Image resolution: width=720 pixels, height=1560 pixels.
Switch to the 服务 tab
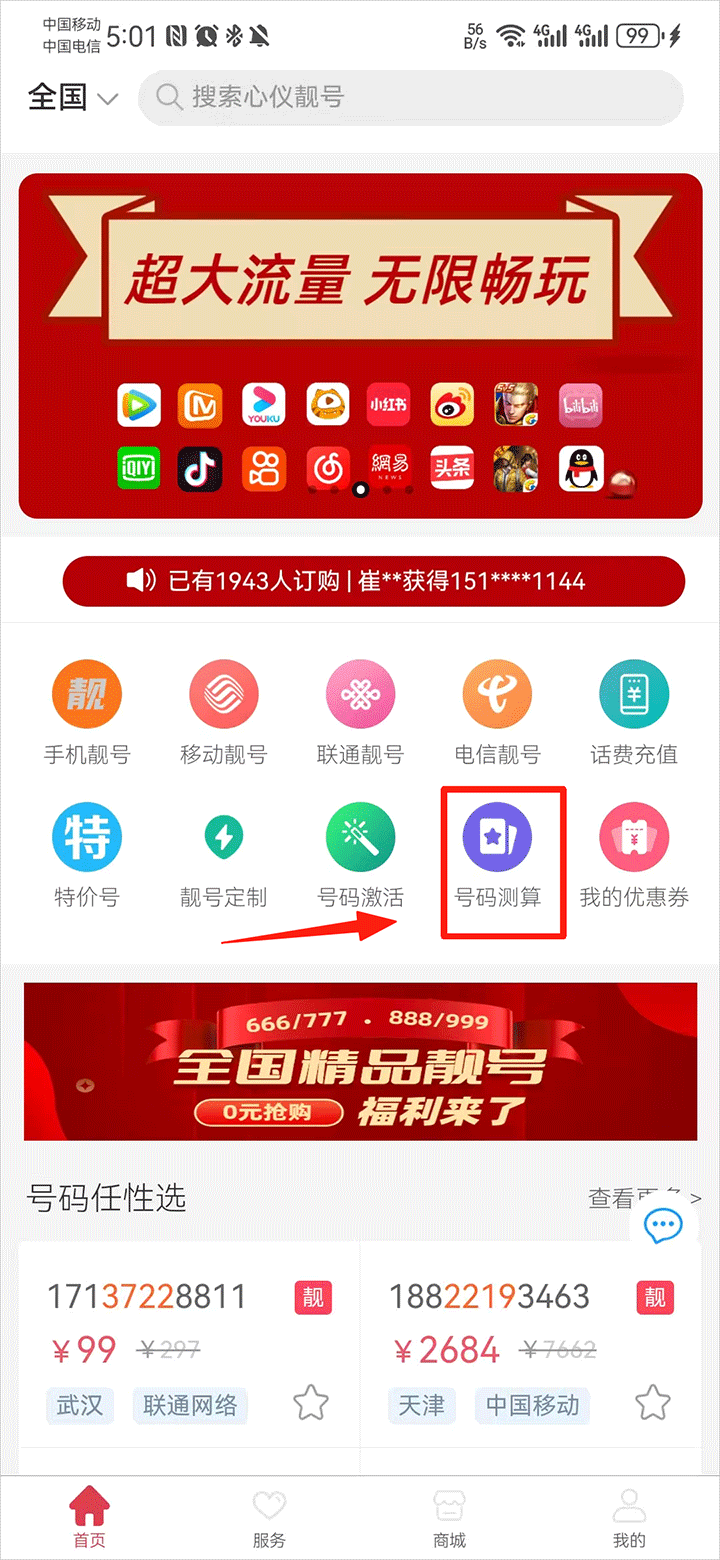tap(269, 1518)
